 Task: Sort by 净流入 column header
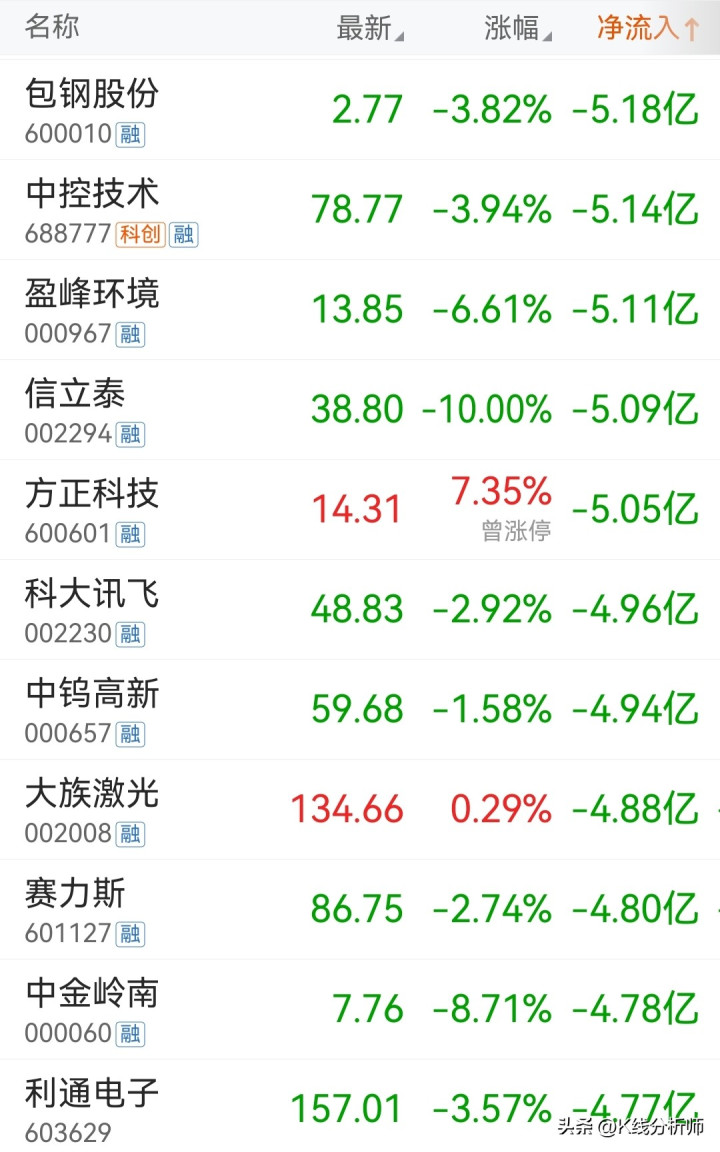[x=647, y=28]
